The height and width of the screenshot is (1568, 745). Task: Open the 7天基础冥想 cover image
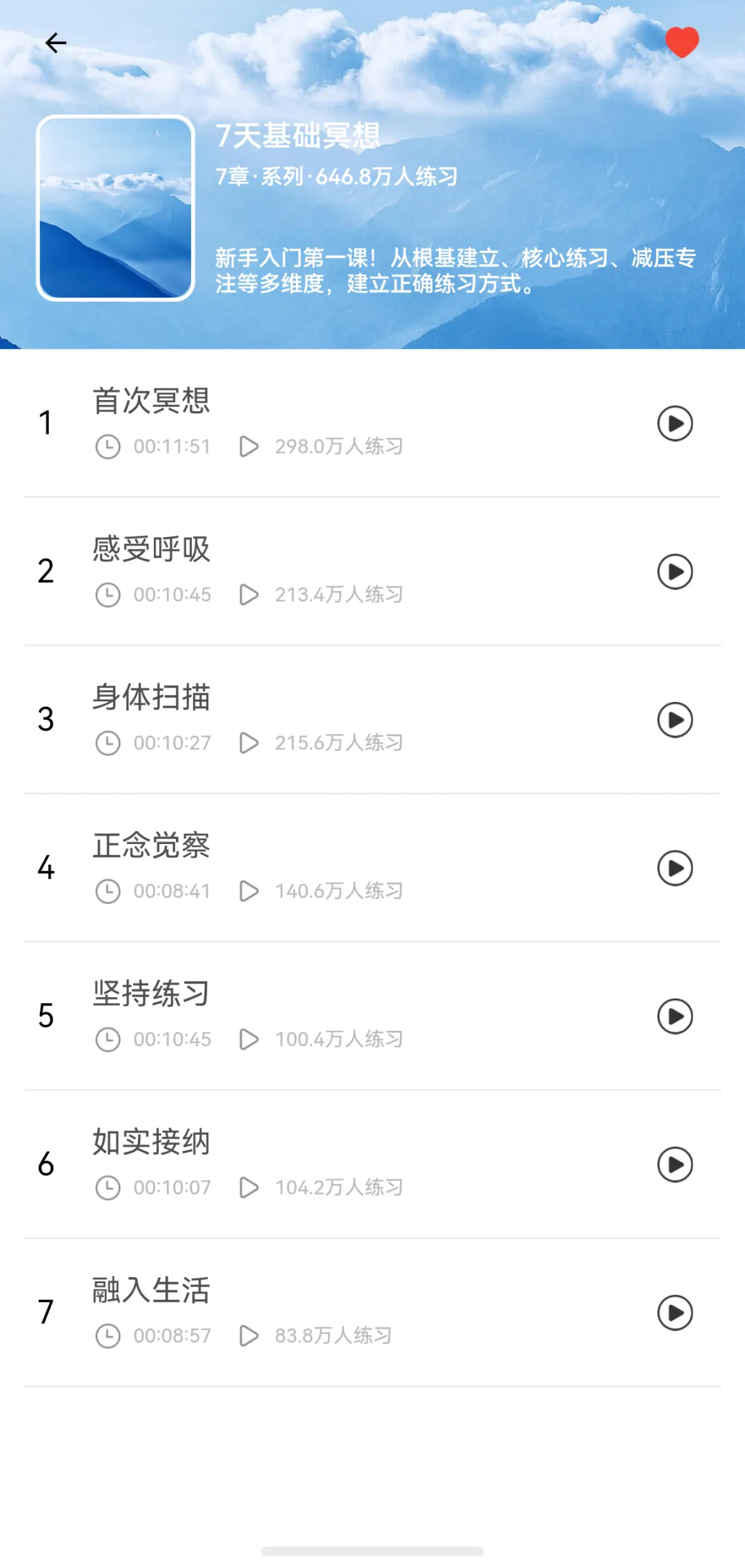click(115, 208)
